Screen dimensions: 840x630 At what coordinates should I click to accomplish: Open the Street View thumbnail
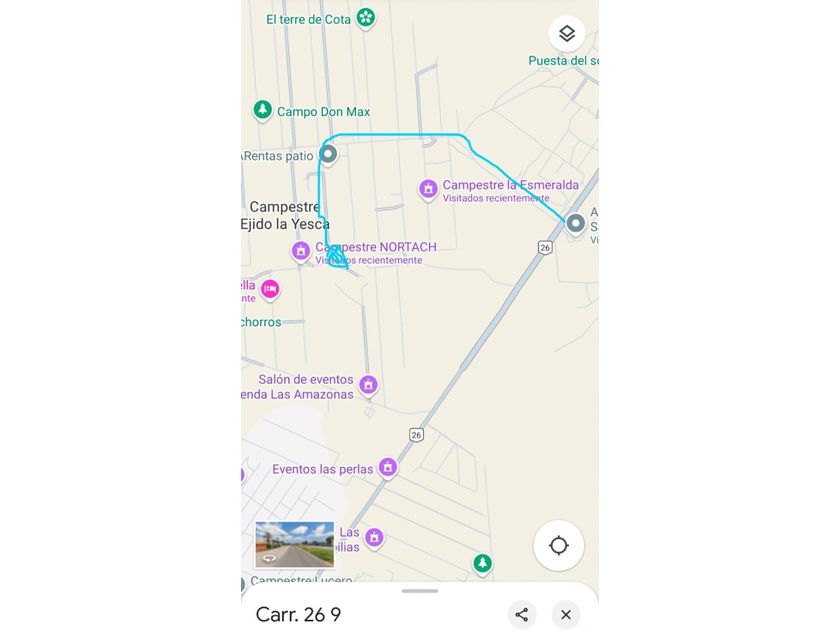pos(295,544)
